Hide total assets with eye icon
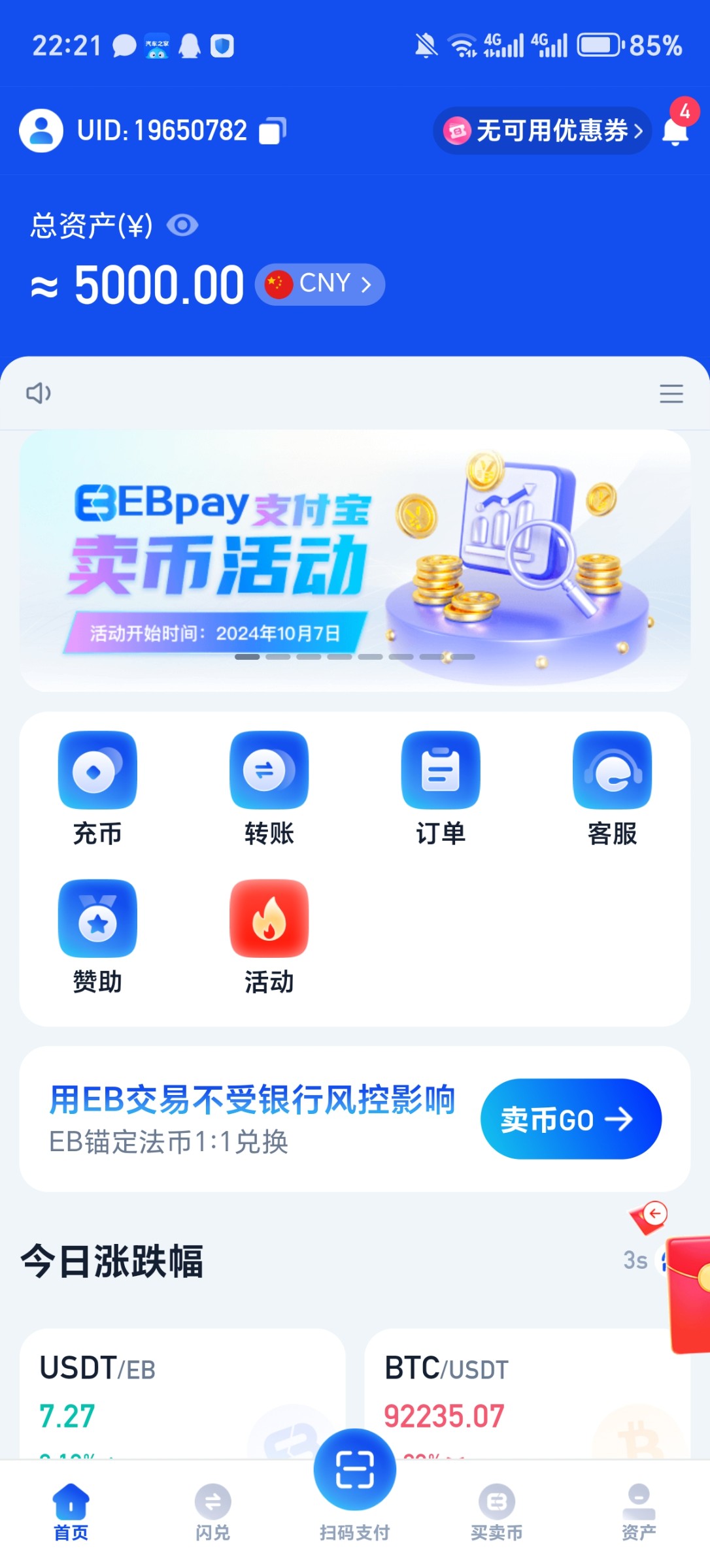710x1568 pixels. click(x=182, y=225)
